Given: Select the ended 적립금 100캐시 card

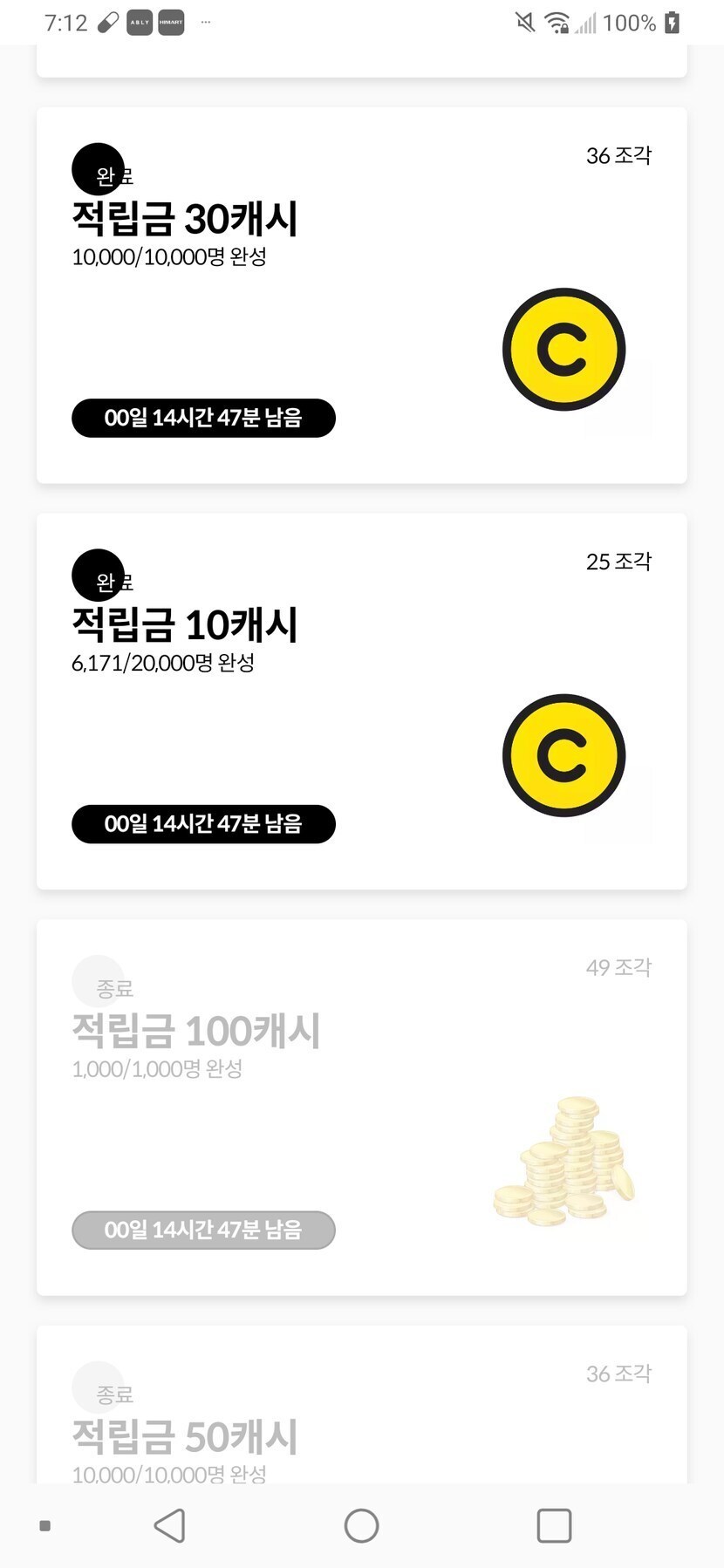Looking at the screenshot, I should [x=361, y=1107].
